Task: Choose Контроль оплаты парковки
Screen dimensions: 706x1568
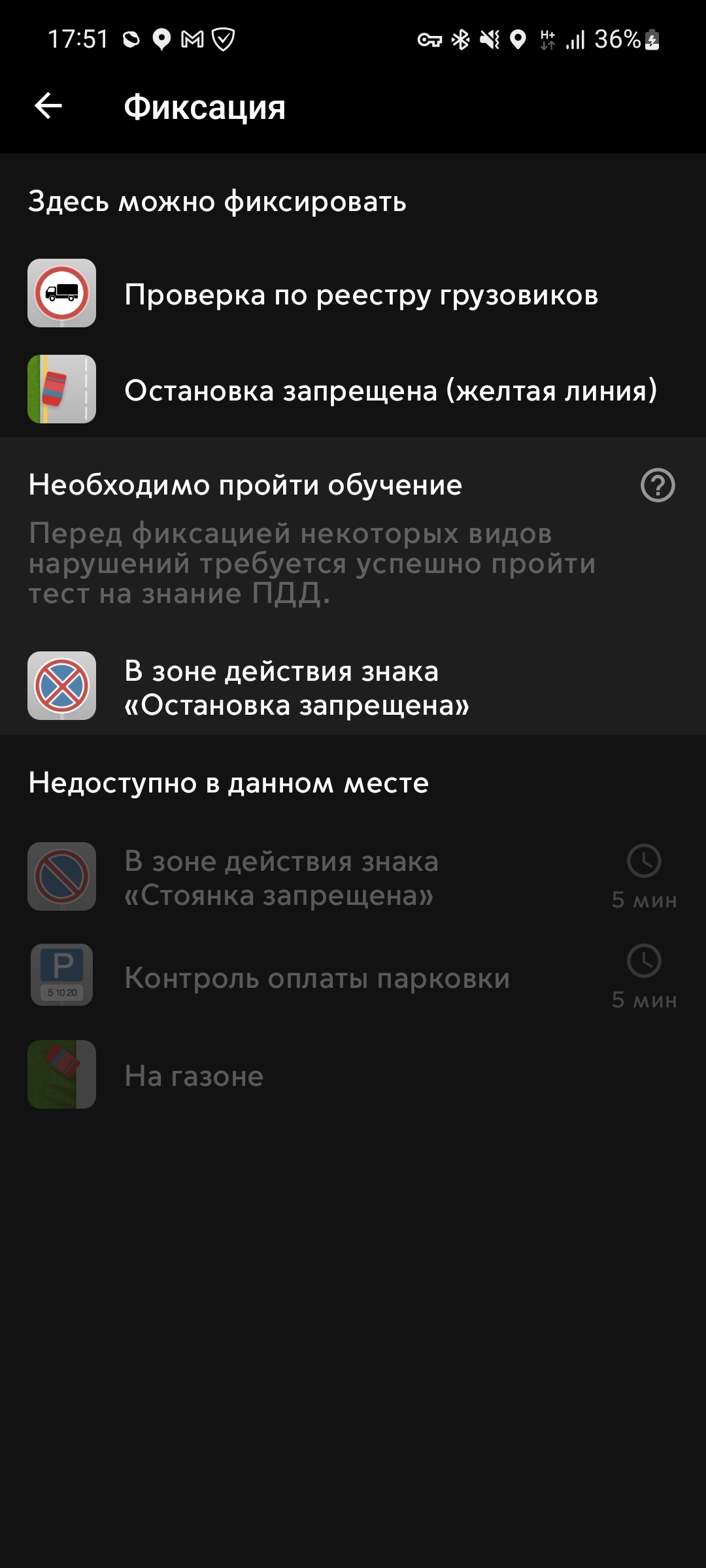Action: click(x=353, y=977)
